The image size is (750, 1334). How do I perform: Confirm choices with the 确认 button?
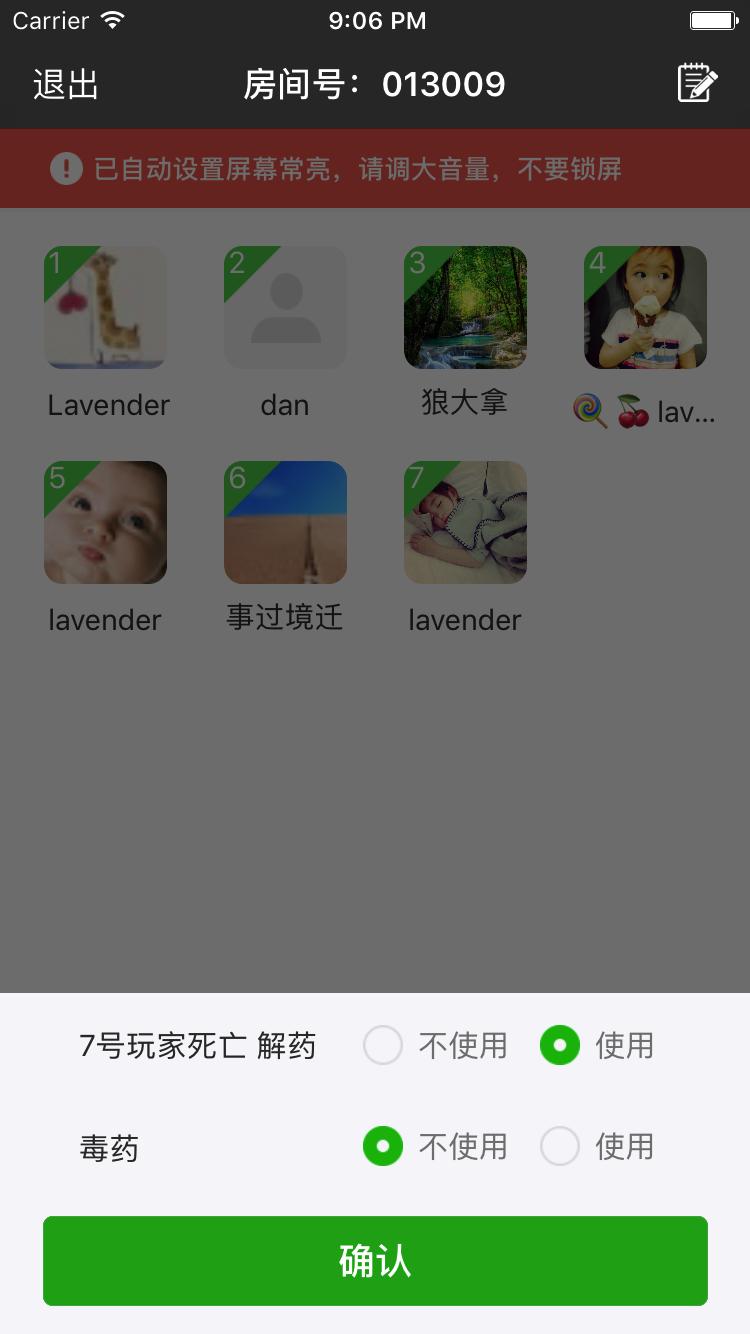375,1261
